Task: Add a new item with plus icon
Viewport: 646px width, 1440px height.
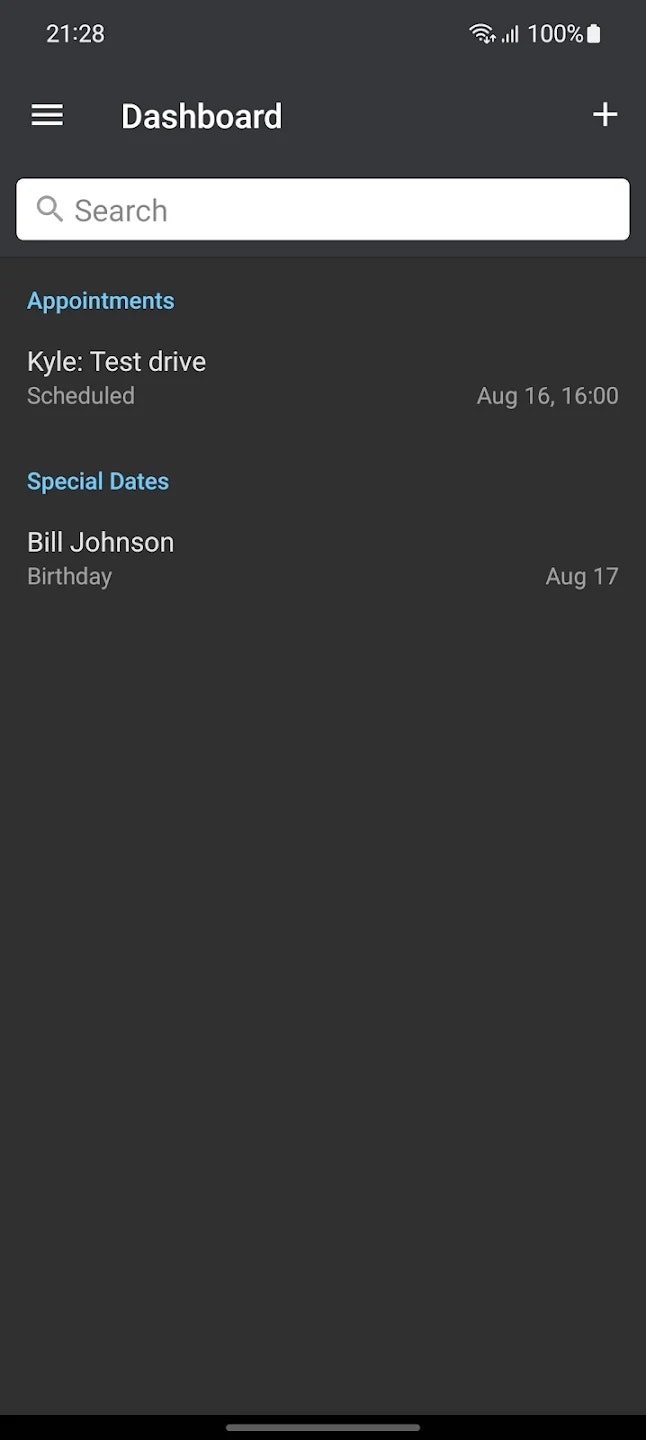Action: (605, 115)
